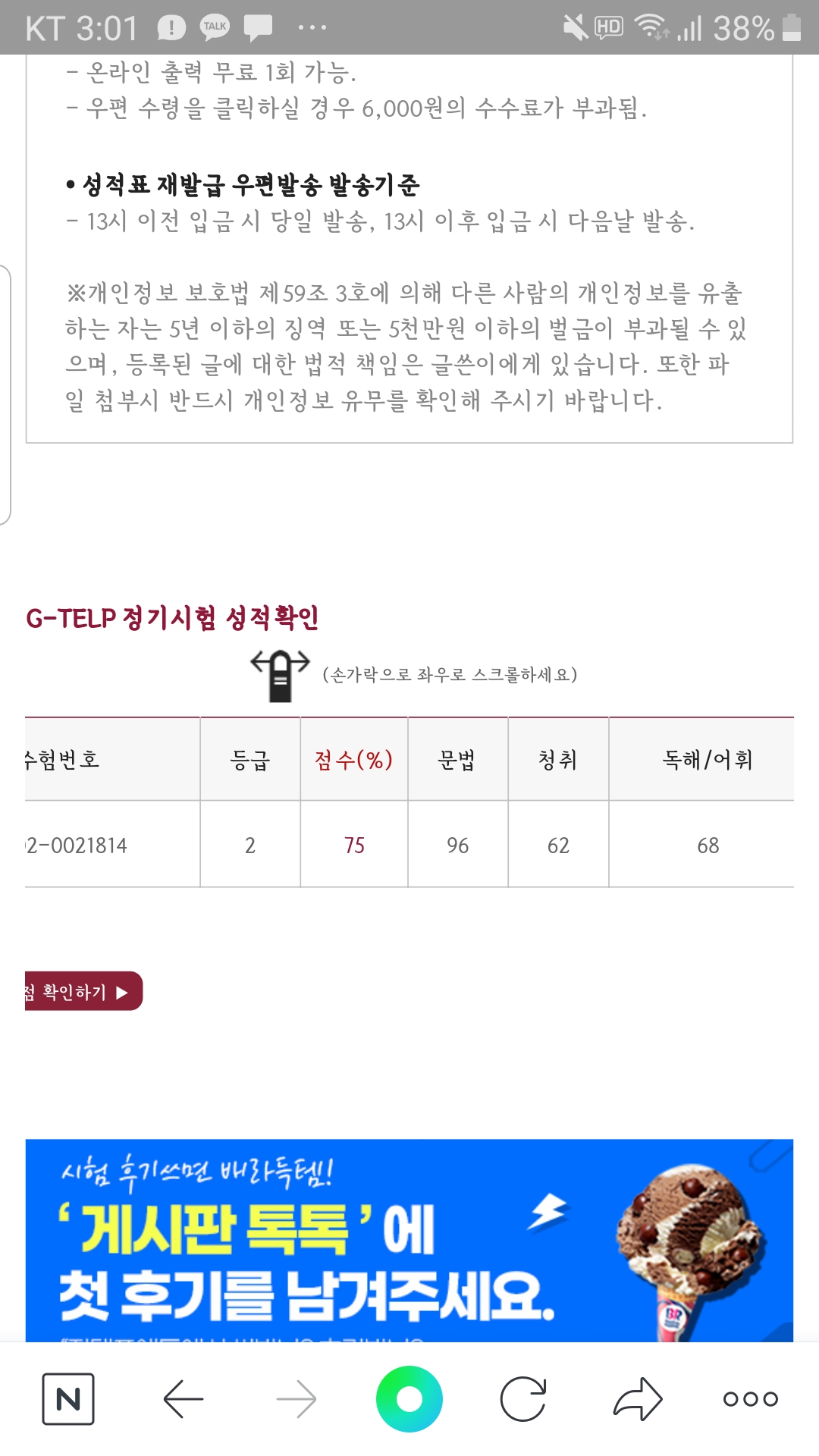Share this page
819x1456 pixels.
coord(638,1398)
